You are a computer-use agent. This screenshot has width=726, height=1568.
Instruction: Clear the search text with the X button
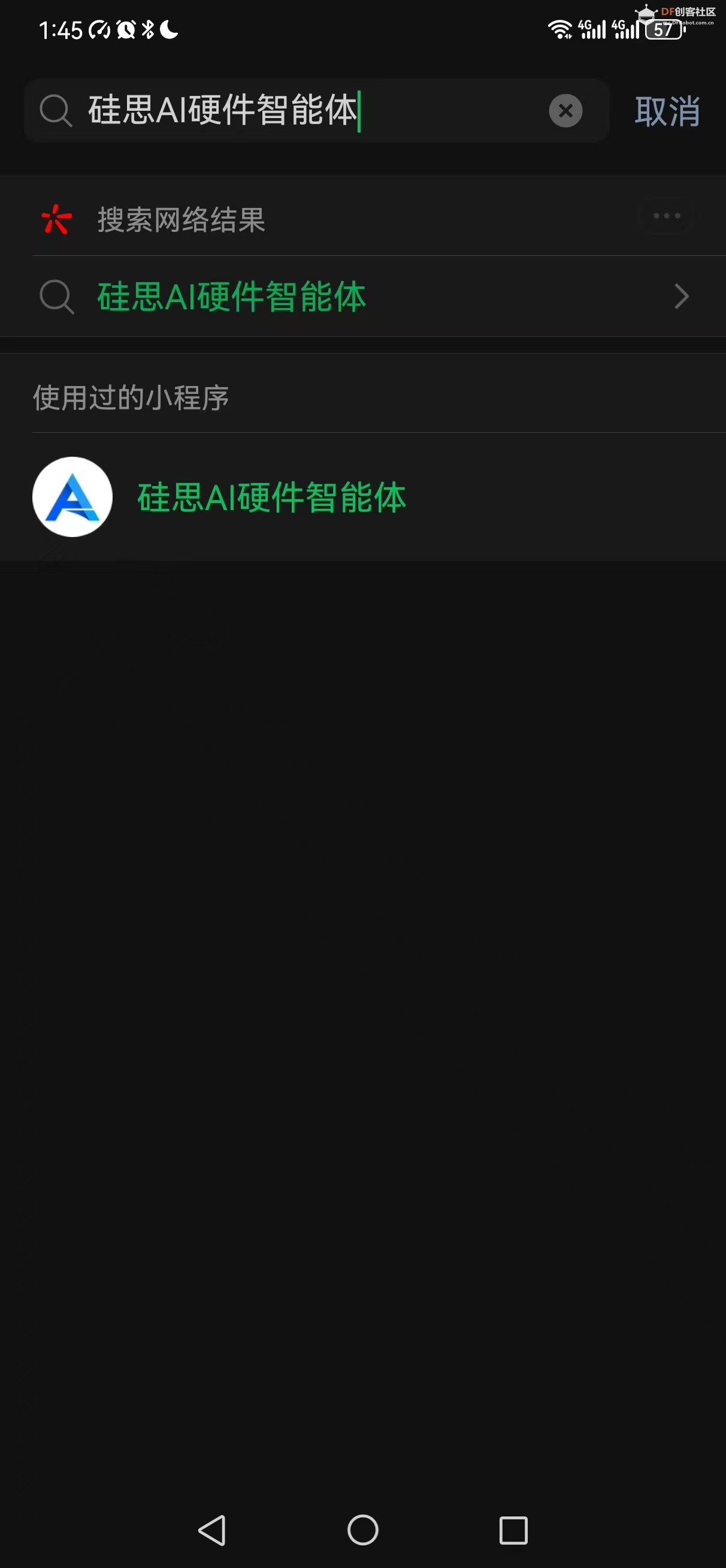pyautogui.click(x=565, y=111)
